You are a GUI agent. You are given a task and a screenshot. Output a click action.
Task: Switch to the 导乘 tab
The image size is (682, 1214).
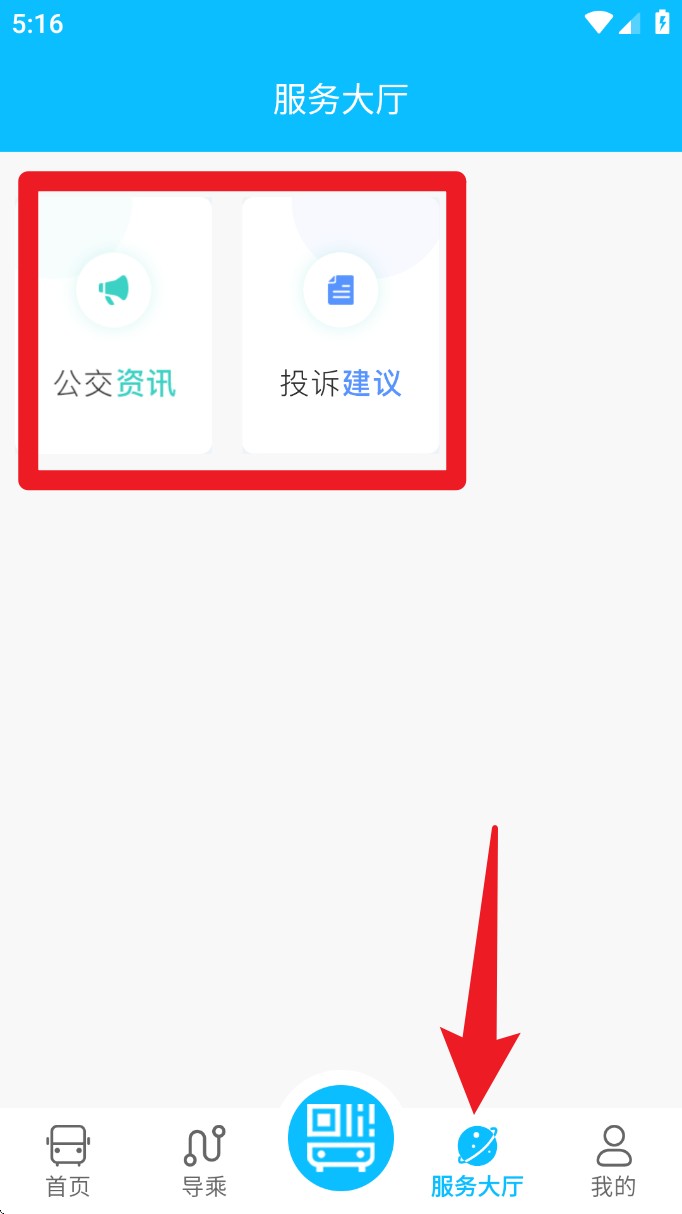click(205, 1161)
